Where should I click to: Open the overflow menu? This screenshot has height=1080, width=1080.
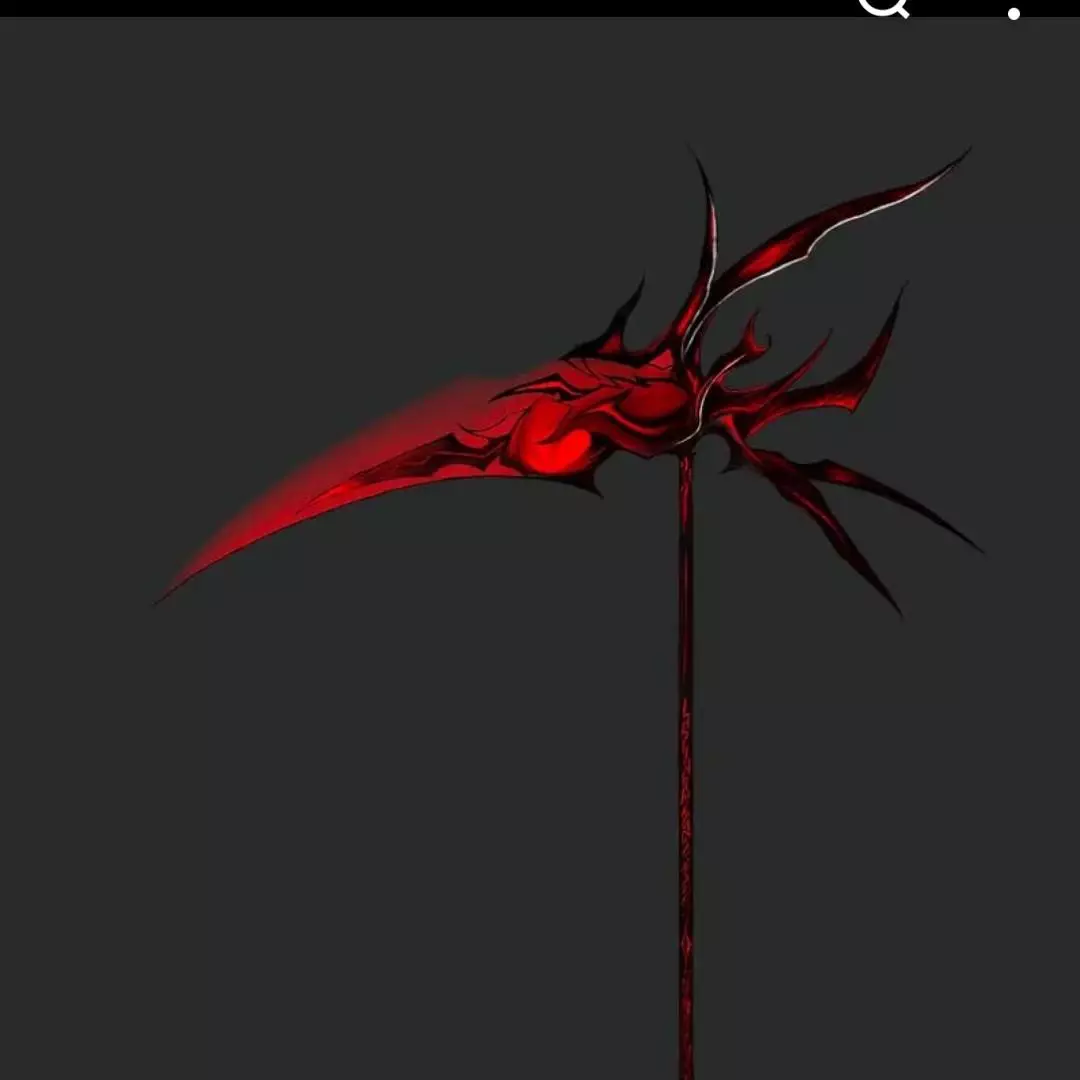click(x=1014, y=10)
